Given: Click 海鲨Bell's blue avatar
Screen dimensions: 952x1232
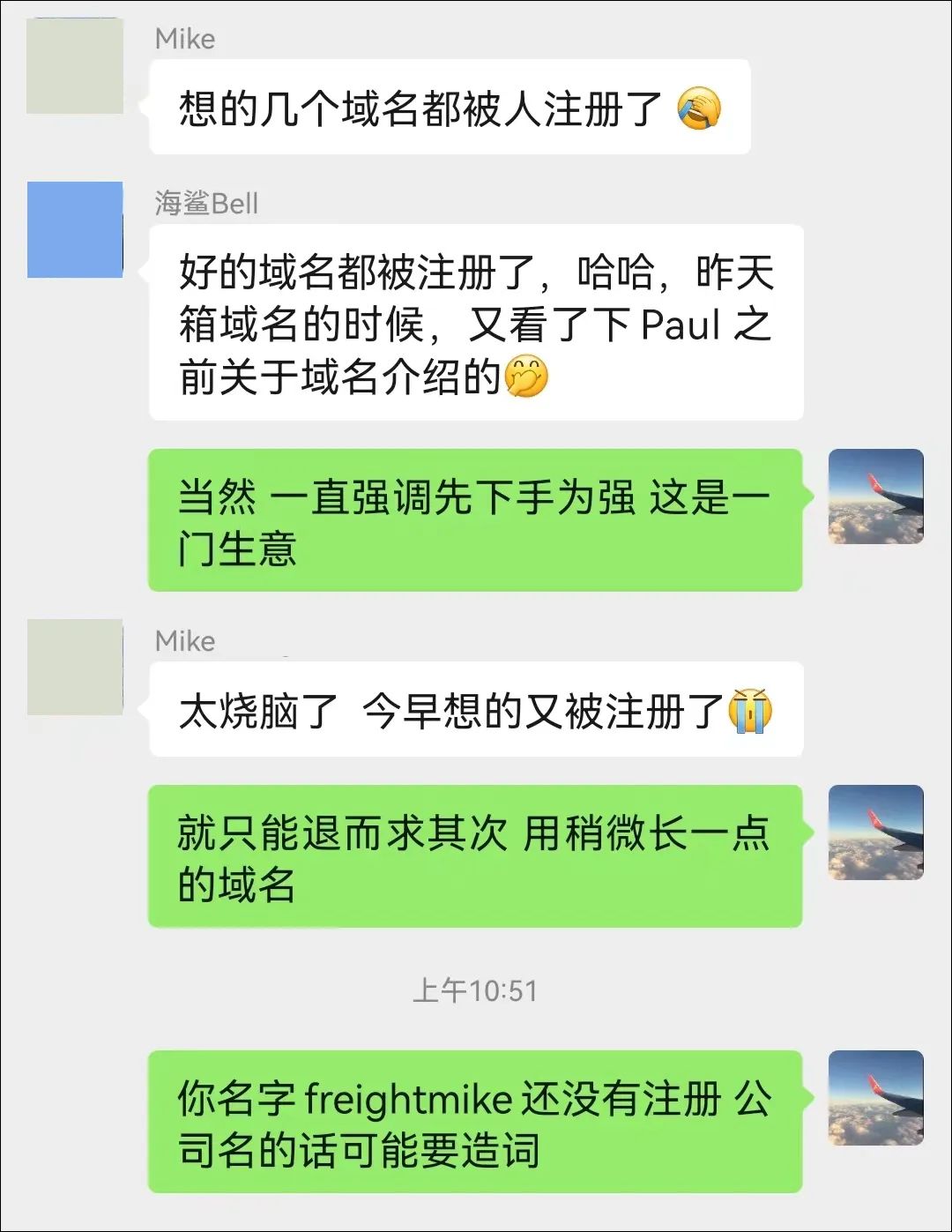Looking at the screenshot, I should 75,229.
